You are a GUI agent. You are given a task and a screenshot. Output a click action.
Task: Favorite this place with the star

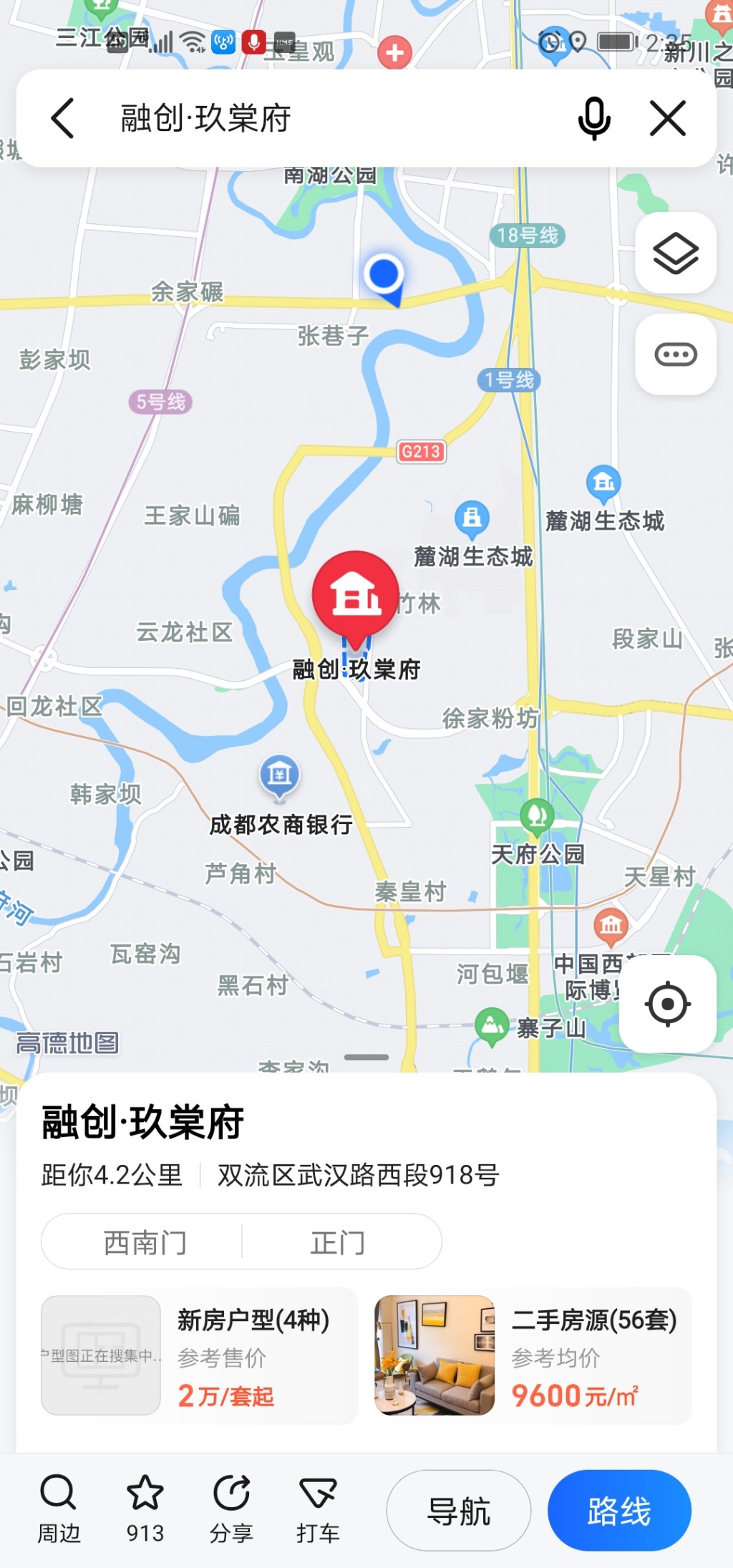click(x=145, y=1508)
